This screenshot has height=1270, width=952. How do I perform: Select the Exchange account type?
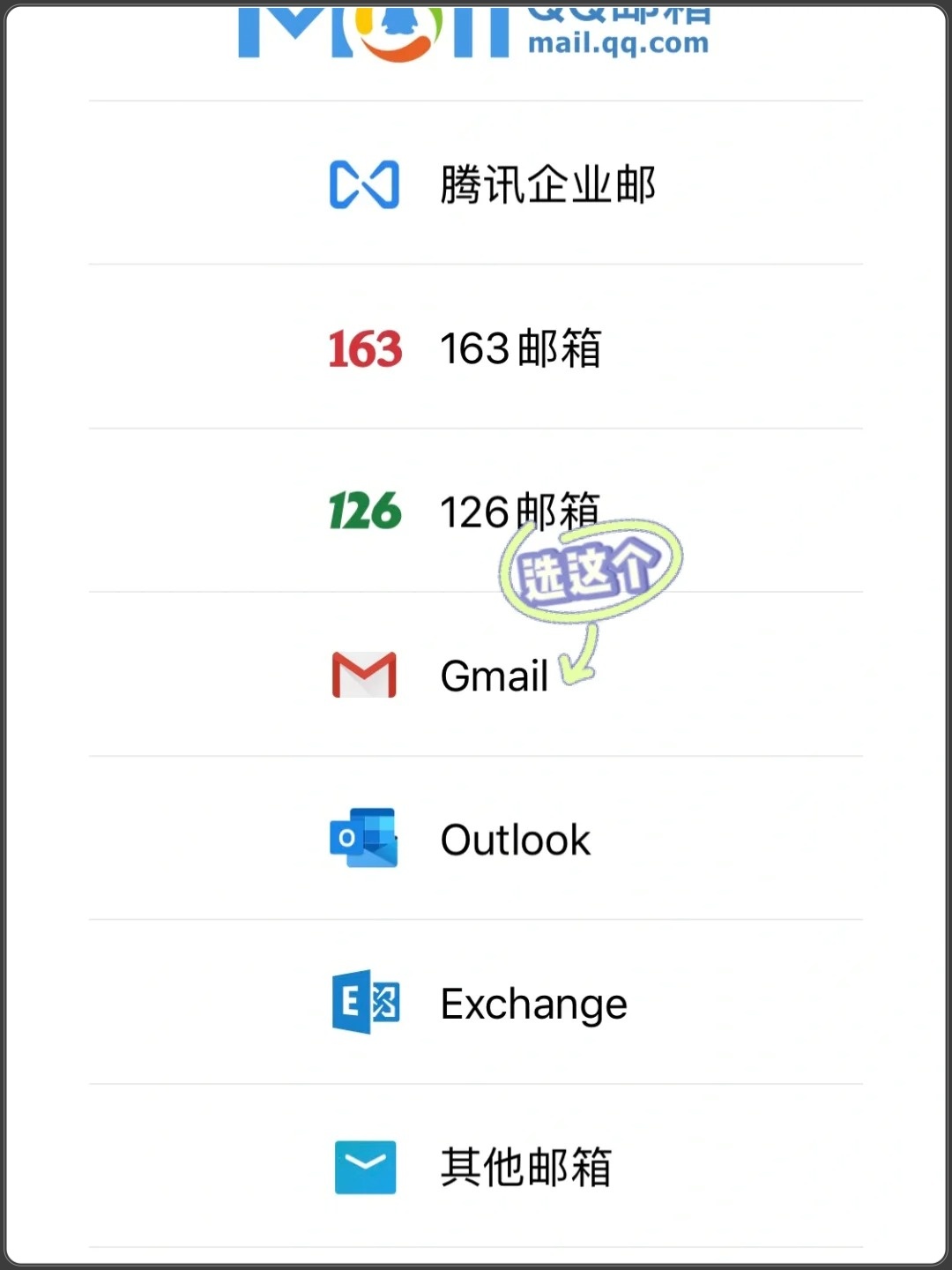click(480, 1004)
